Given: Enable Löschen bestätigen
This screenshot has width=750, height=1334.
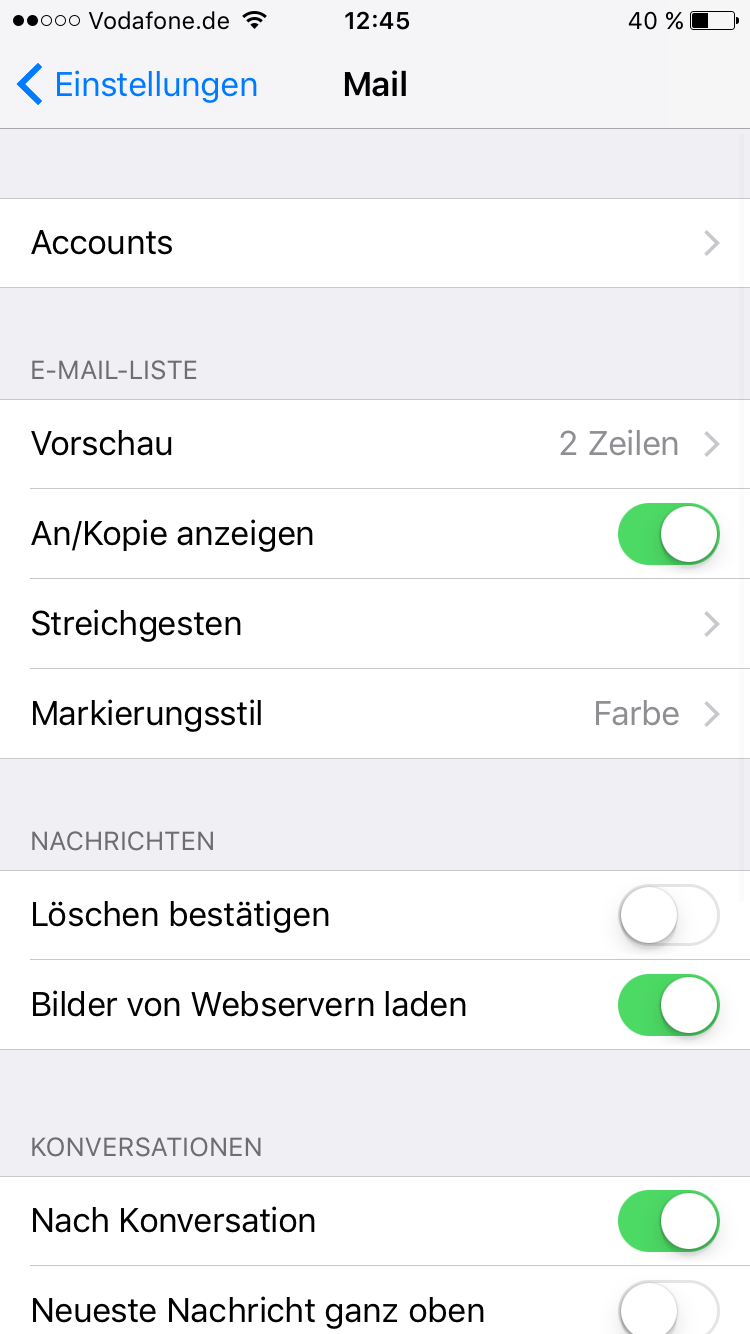Looking at the screenshot, I should point(669,915).
